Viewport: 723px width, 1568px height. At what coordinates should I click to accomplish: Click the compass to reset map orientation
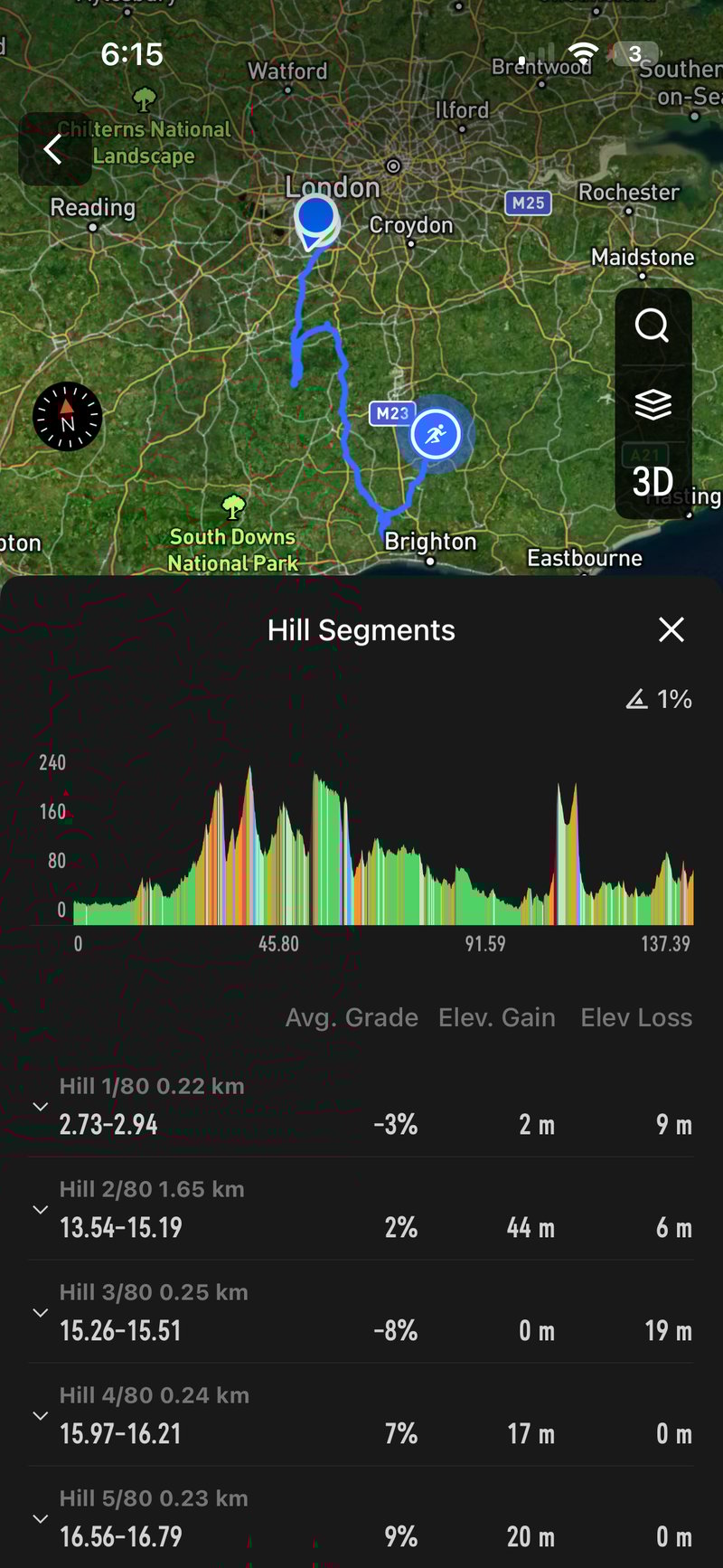pos(67,417)
